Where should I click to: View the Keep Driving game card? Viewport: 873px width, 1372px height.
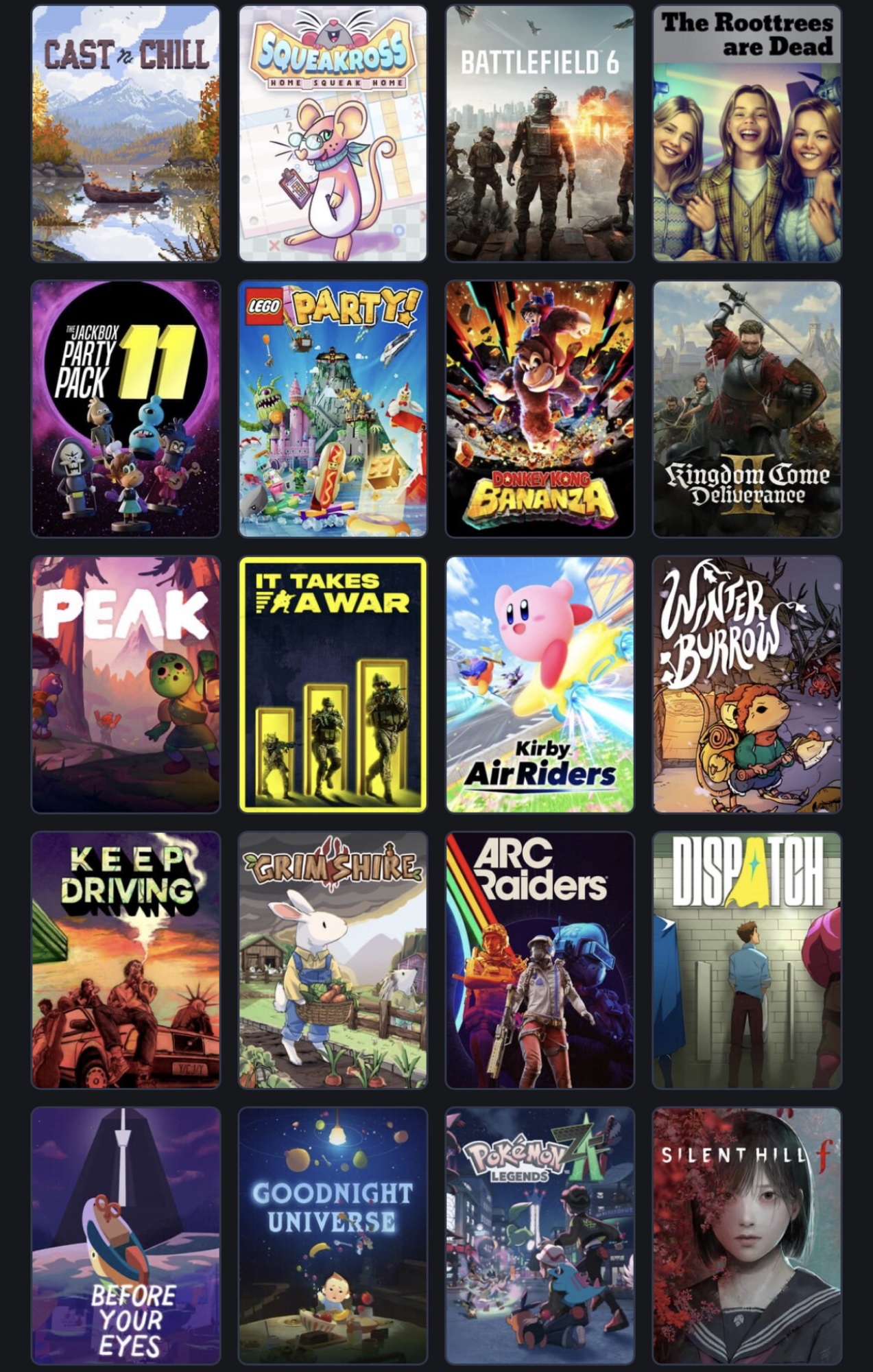tap(125, 960)
